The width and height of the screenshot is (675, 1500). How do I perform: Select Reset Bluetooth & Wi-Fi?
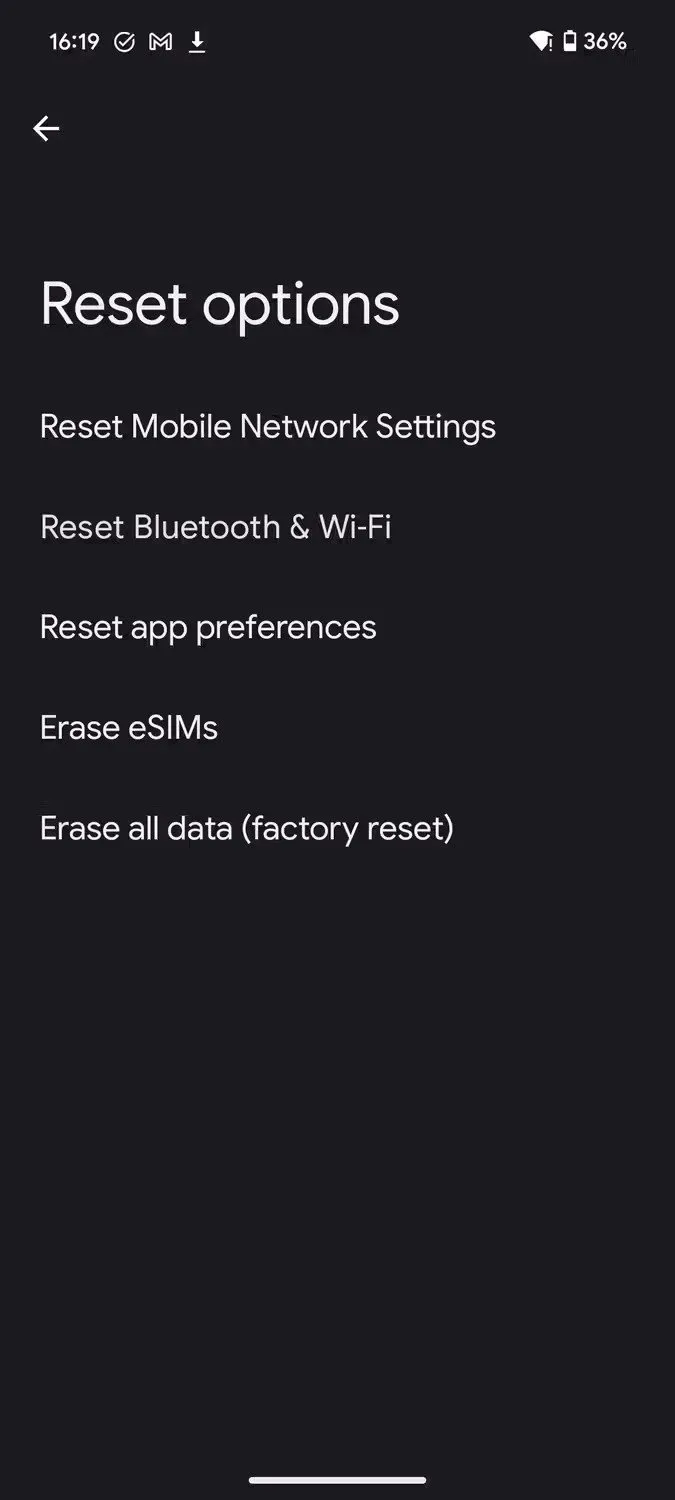[x=215, y=527]
